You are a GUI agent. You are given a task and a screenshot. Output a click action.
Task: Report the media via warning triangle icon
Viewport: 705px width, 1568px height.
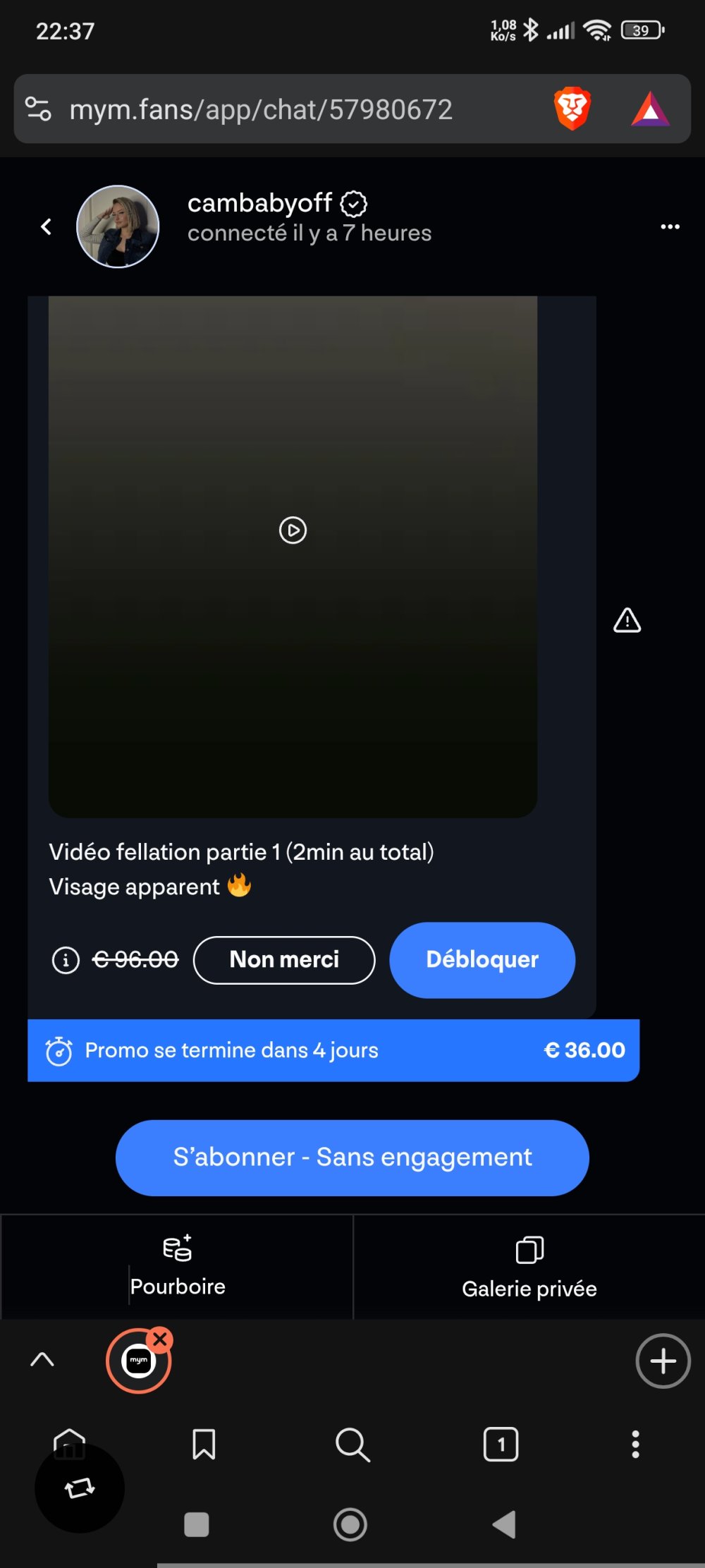point(627,621)
